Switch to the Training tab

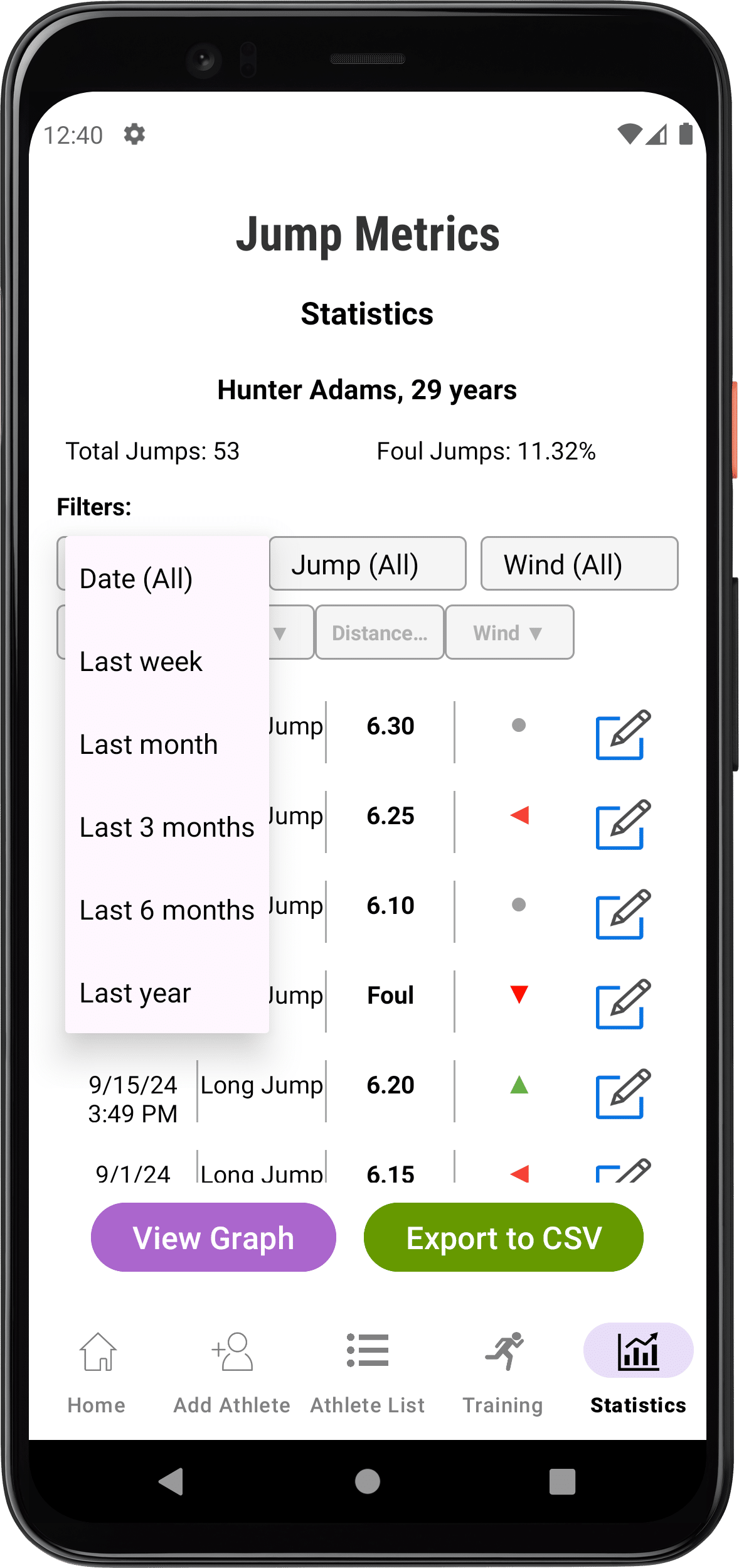click(x=503, y=1372)
